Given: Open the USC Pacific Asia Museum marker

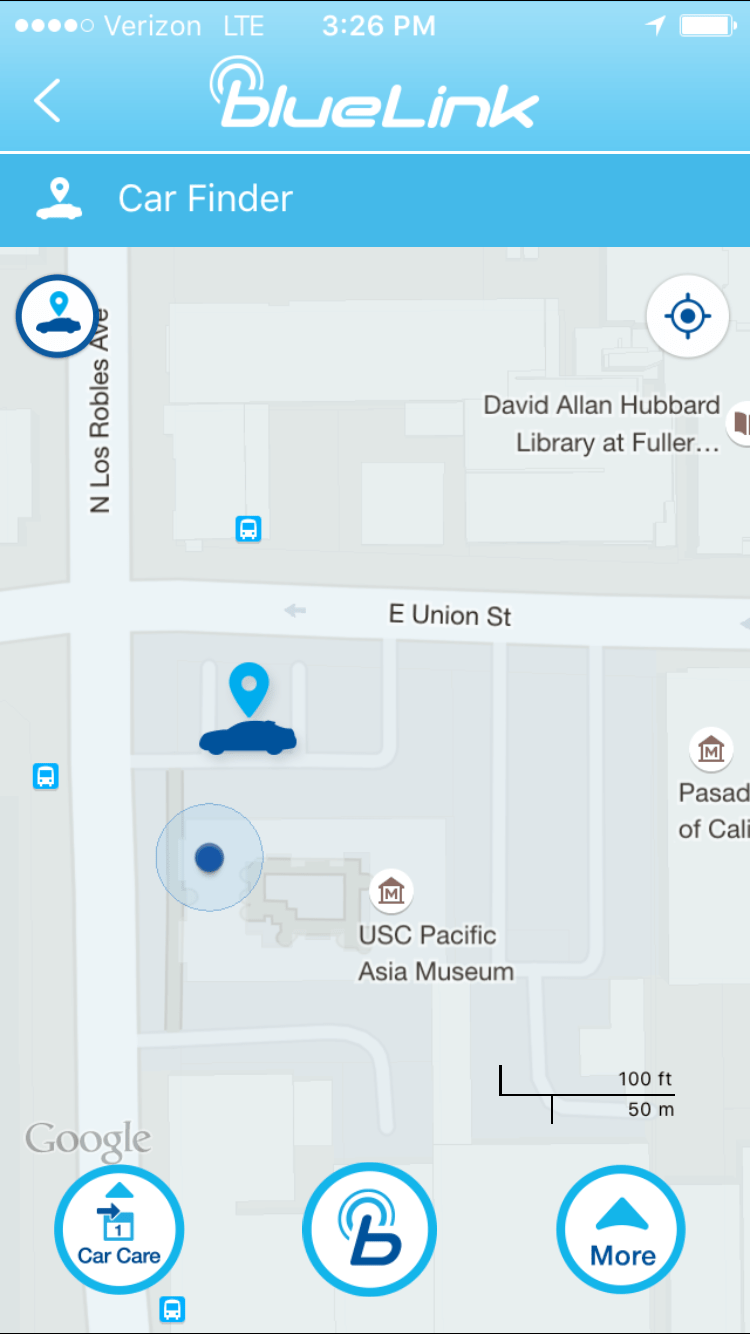Looking at the screenshot, I should coord(390,893).
